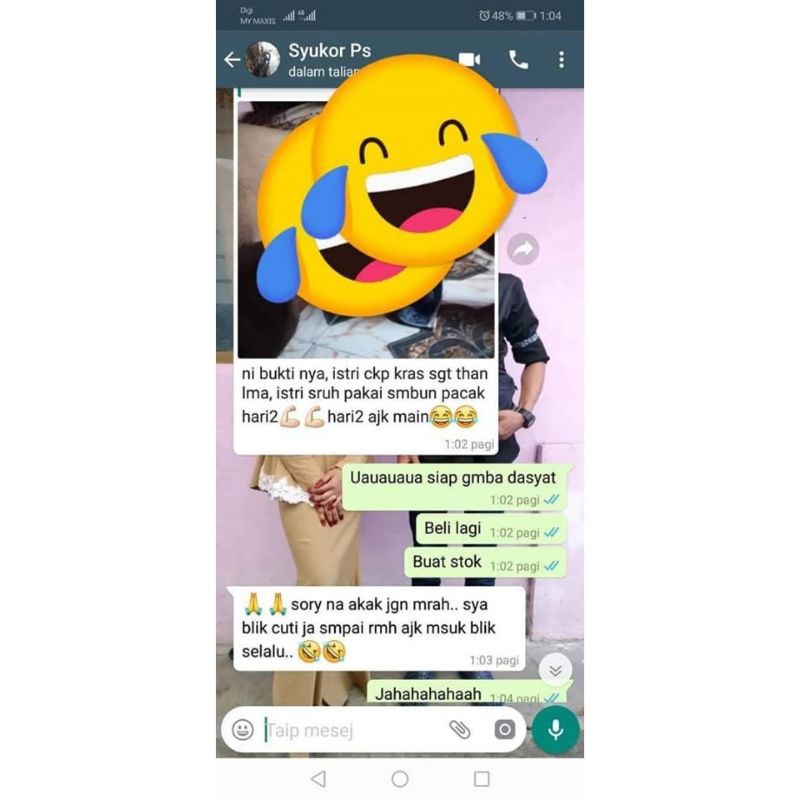
Task: Jump to the latest messages
Action: pyautogui.click(x=555, y=669)
